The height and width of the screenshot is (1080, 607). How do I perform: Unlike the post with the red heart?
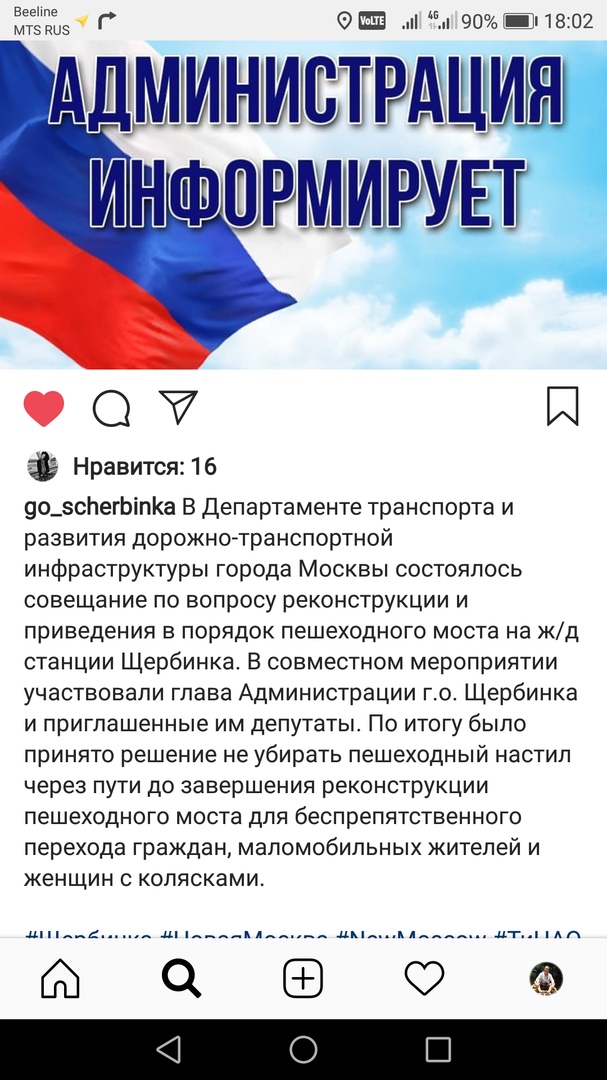(x=44, y=408)
